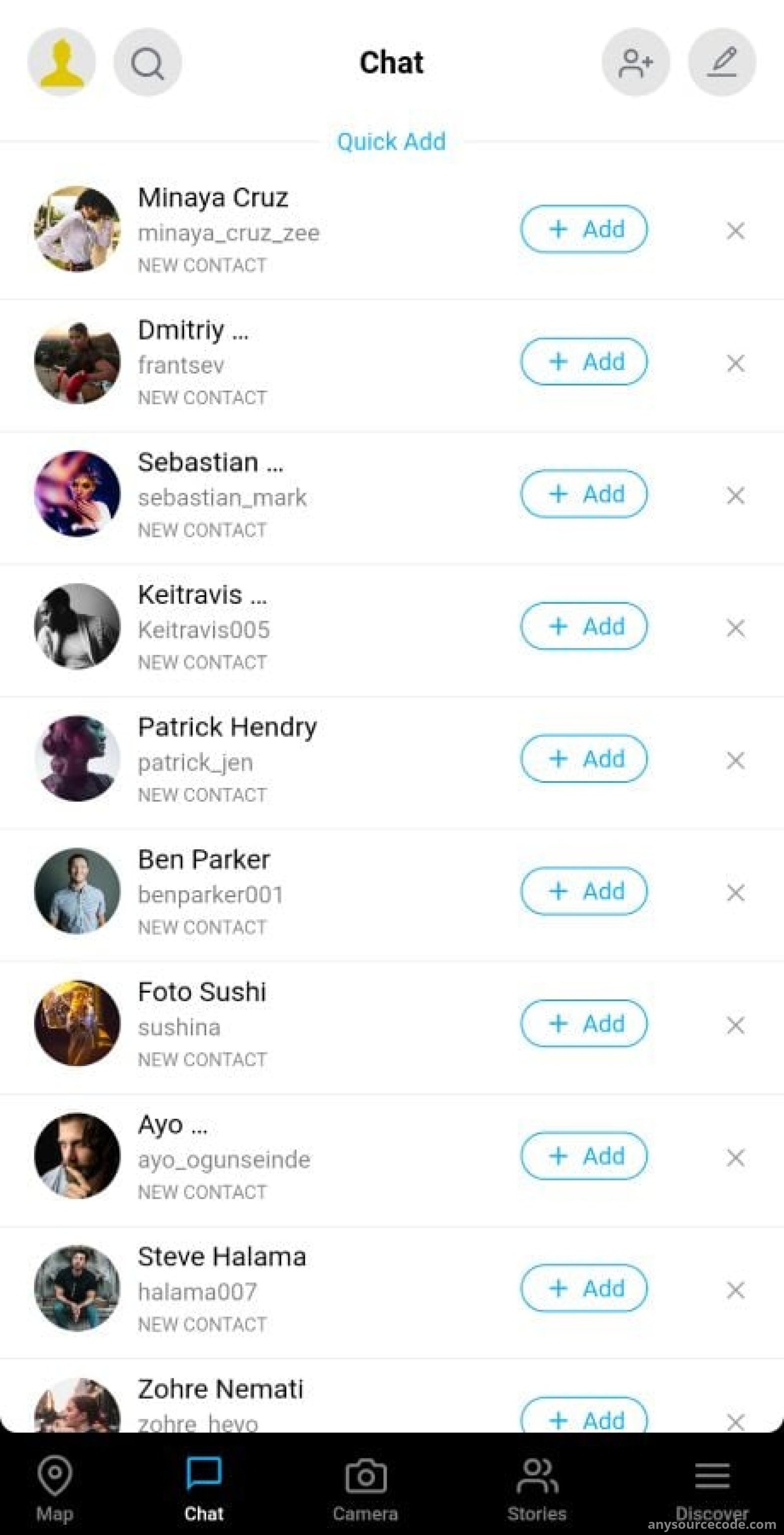Dismiss the Steve Halama suggestion
Viewport: 784px width, 1535px height.
[x=736, y=1290]
